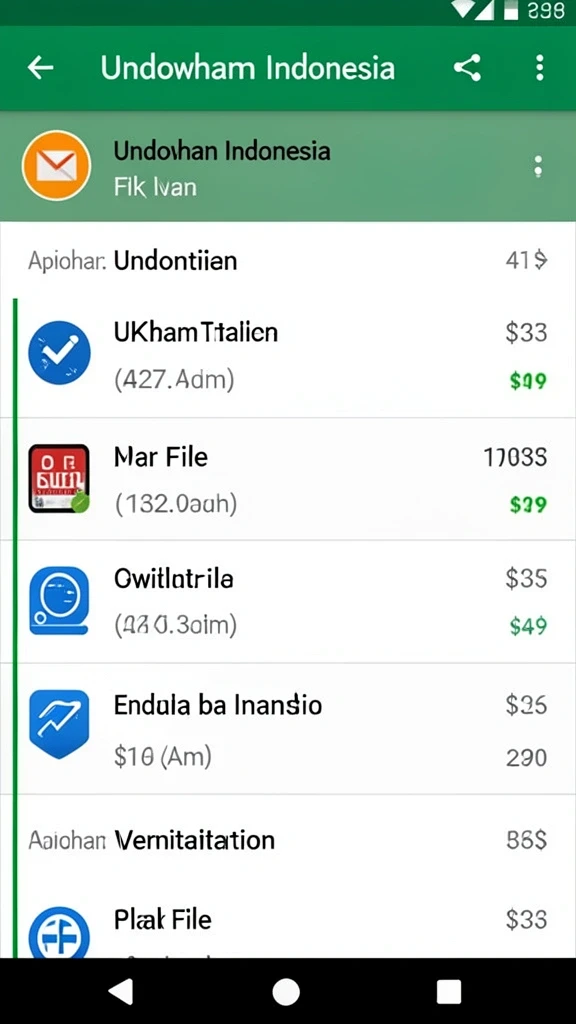This screenshot has width=576, height=1024.
Task: Open options for the Undowhan Indonesia Fik Ivan header
Action: point(538,167)
